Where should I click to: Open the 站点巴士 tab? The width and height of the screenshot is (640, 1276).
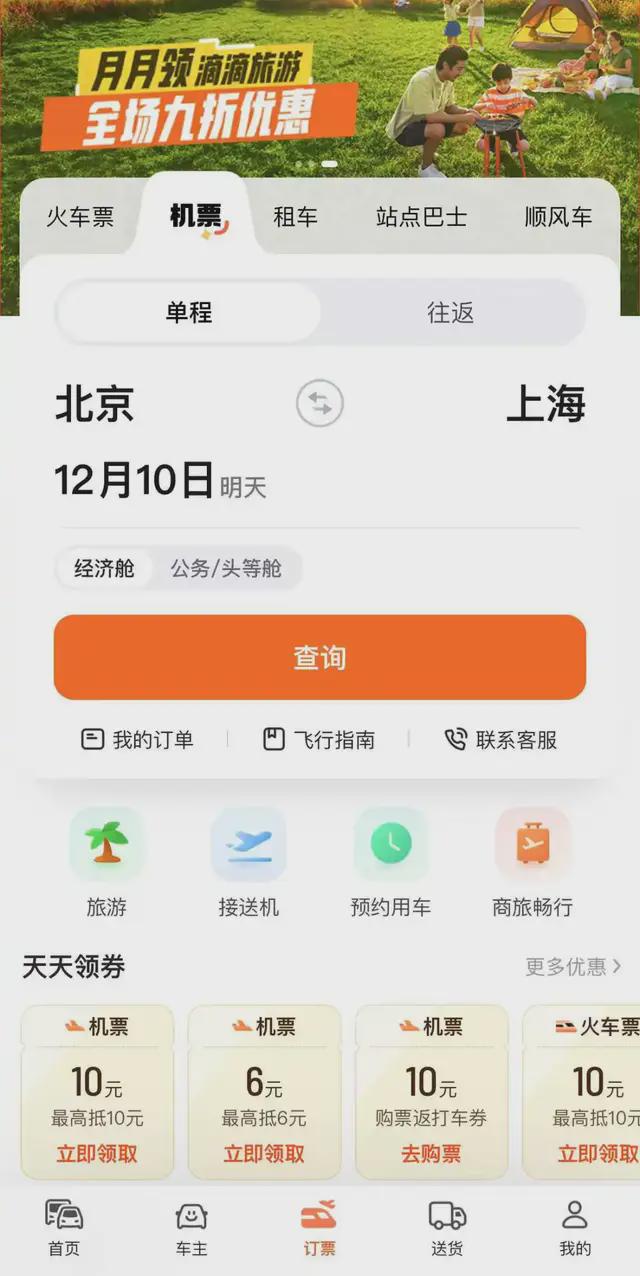(421, 217)
